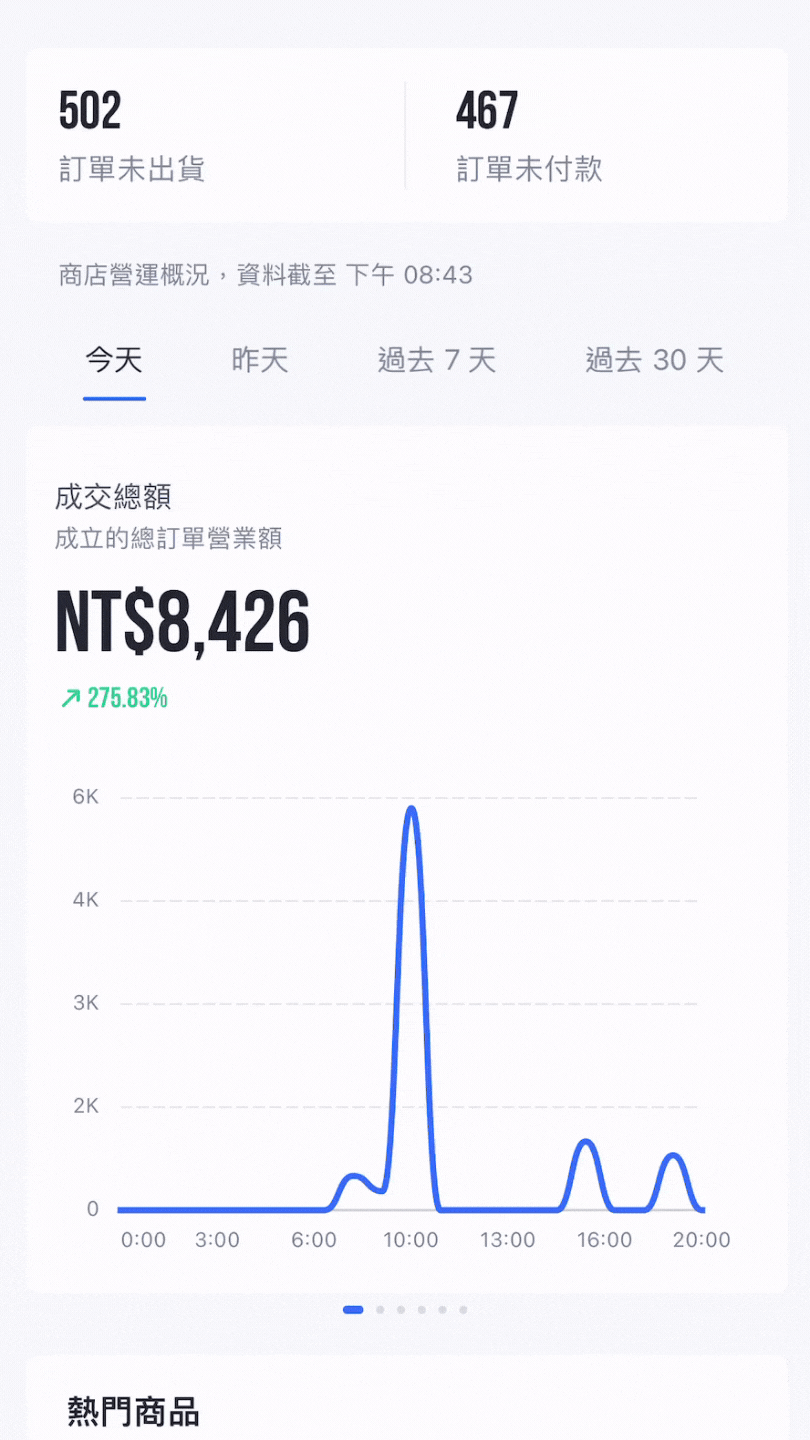The width and height of the screenshot is (810, 1440).
Task: Tap the 成交總額 chart card
Action: click(x=406, y=860)
